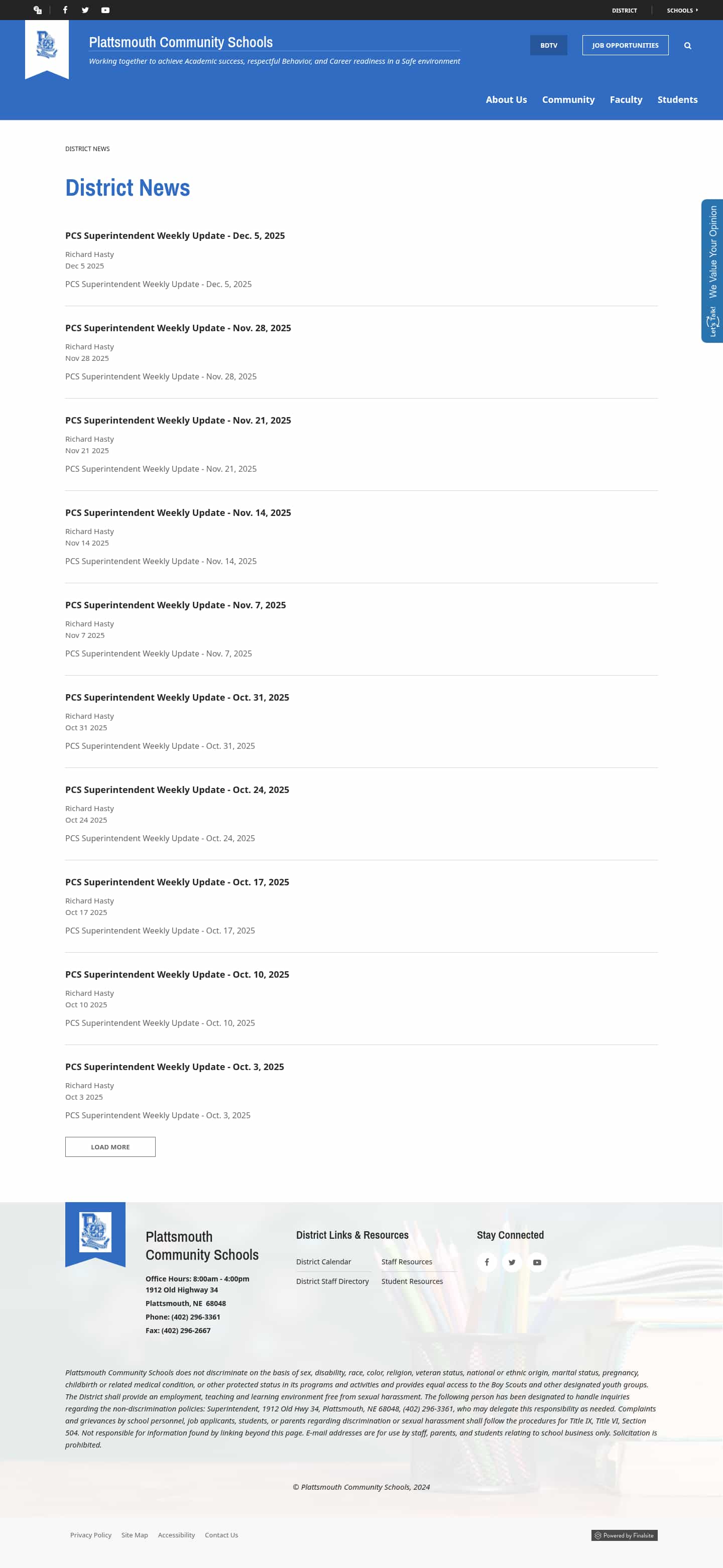The height and width of the screenshot is (1568, 723).
Task: Open the Contact Us footer link
Action: point(221,1534)
